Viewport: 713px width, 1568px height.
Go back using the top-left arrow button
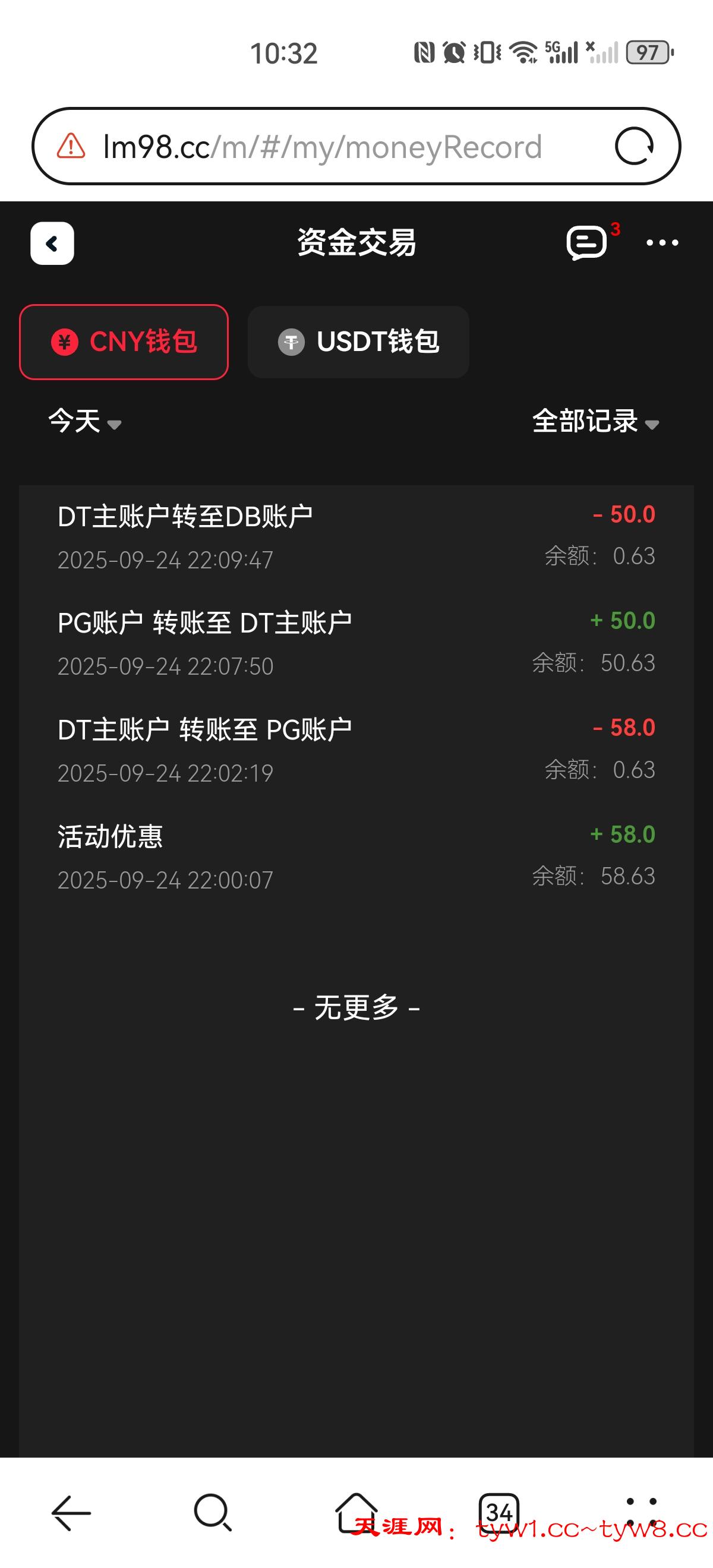coord(52,244)
